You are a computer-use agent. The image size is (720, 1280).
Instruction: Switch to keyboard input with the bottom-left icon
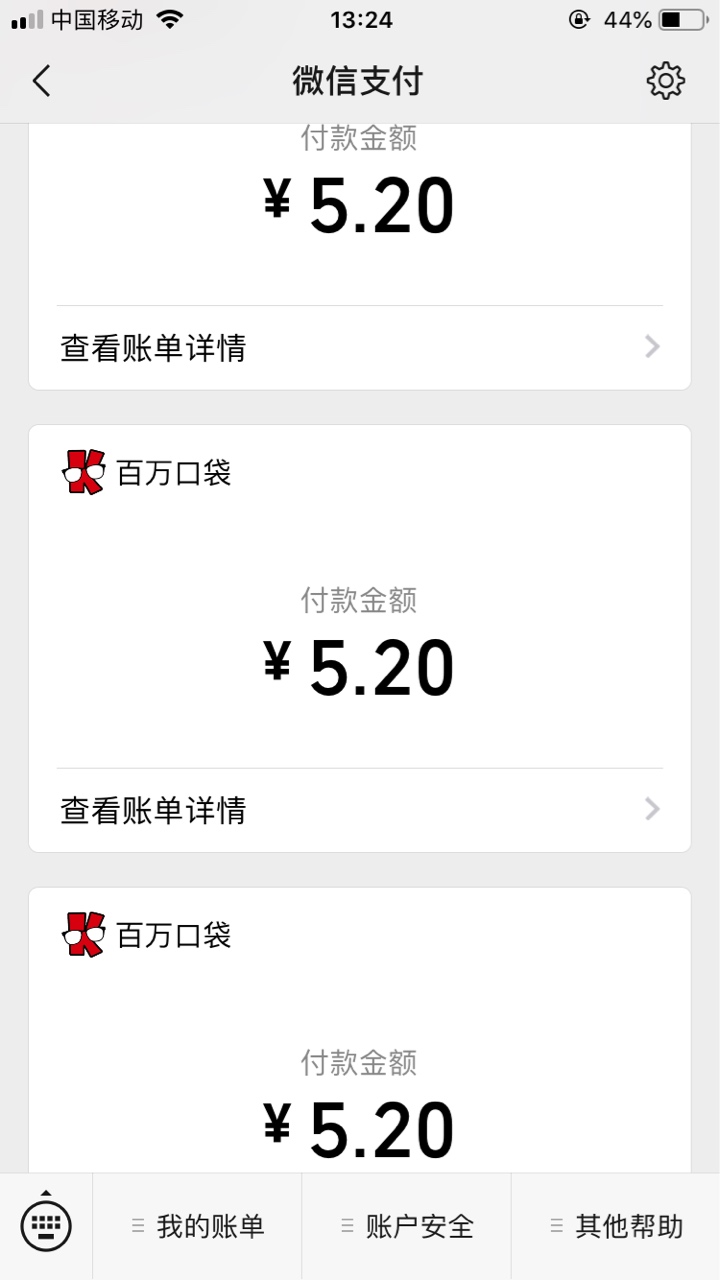[46, 1222]
